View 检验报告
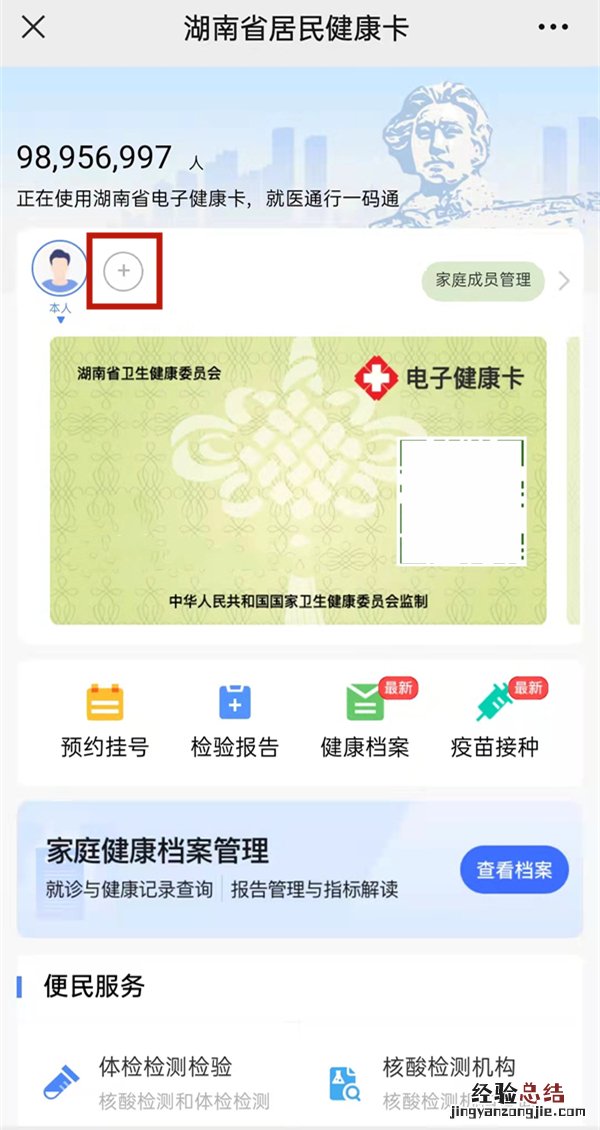Viewport: 600px width, 1130px height. click(234, 718)
